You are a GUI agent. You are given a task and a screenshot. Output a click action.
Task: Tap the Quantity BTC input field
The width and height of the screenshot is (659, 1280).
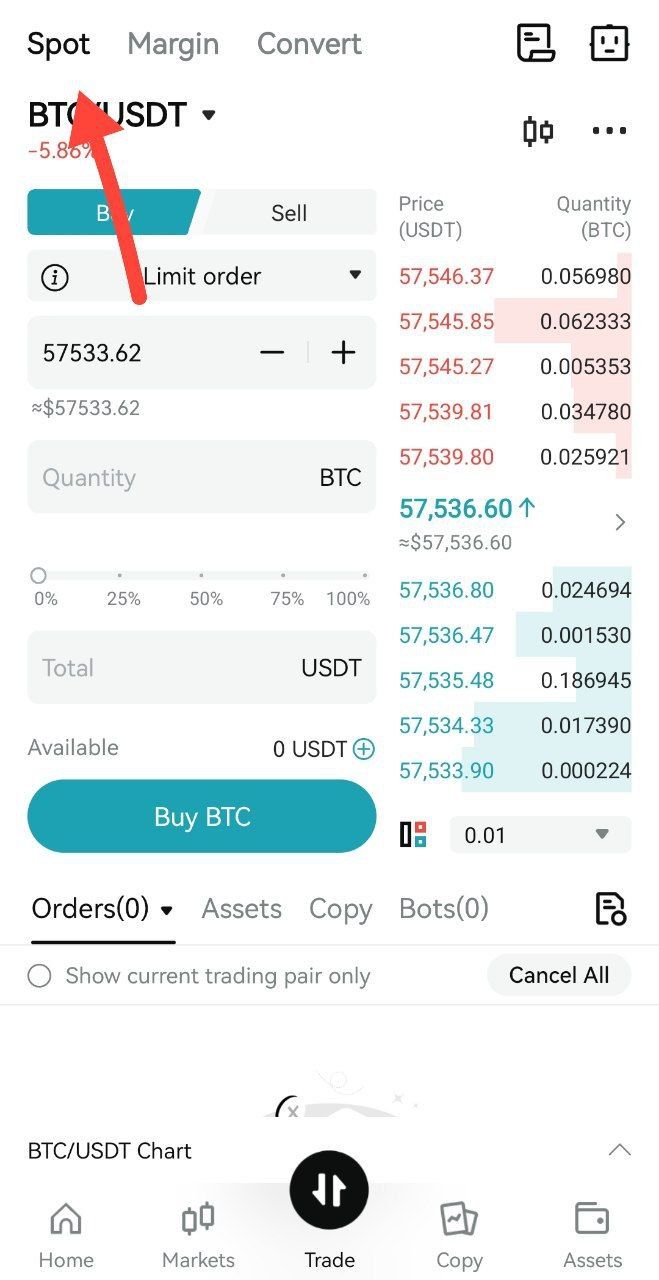[201, 477]
